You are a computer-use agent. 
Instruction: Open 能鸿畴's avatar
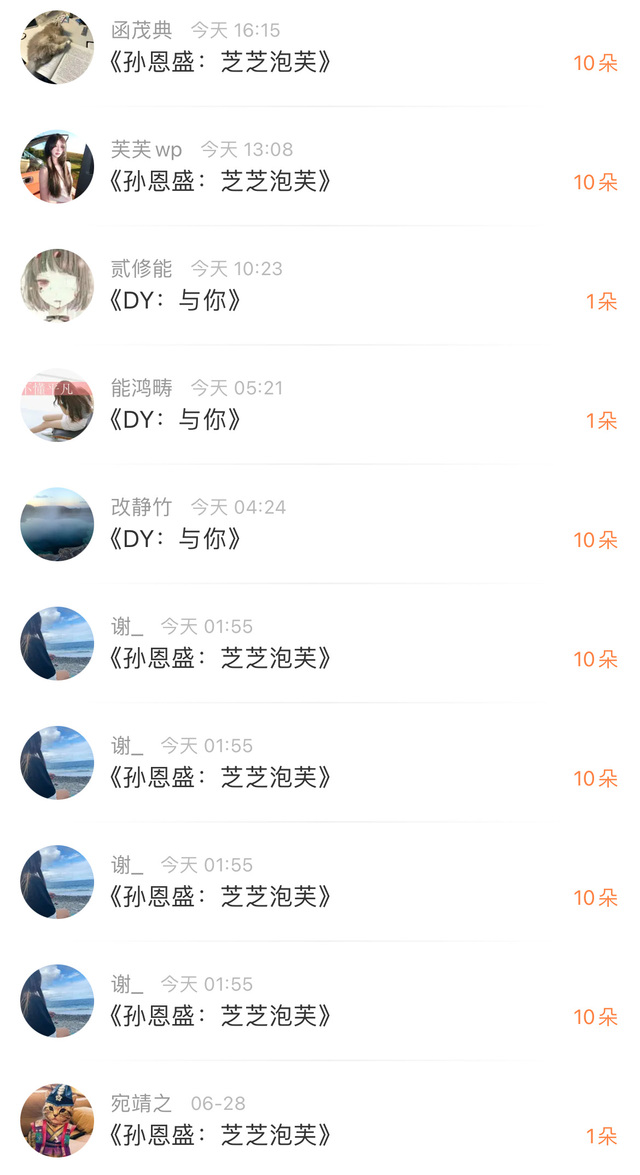(x=57, y=405)
